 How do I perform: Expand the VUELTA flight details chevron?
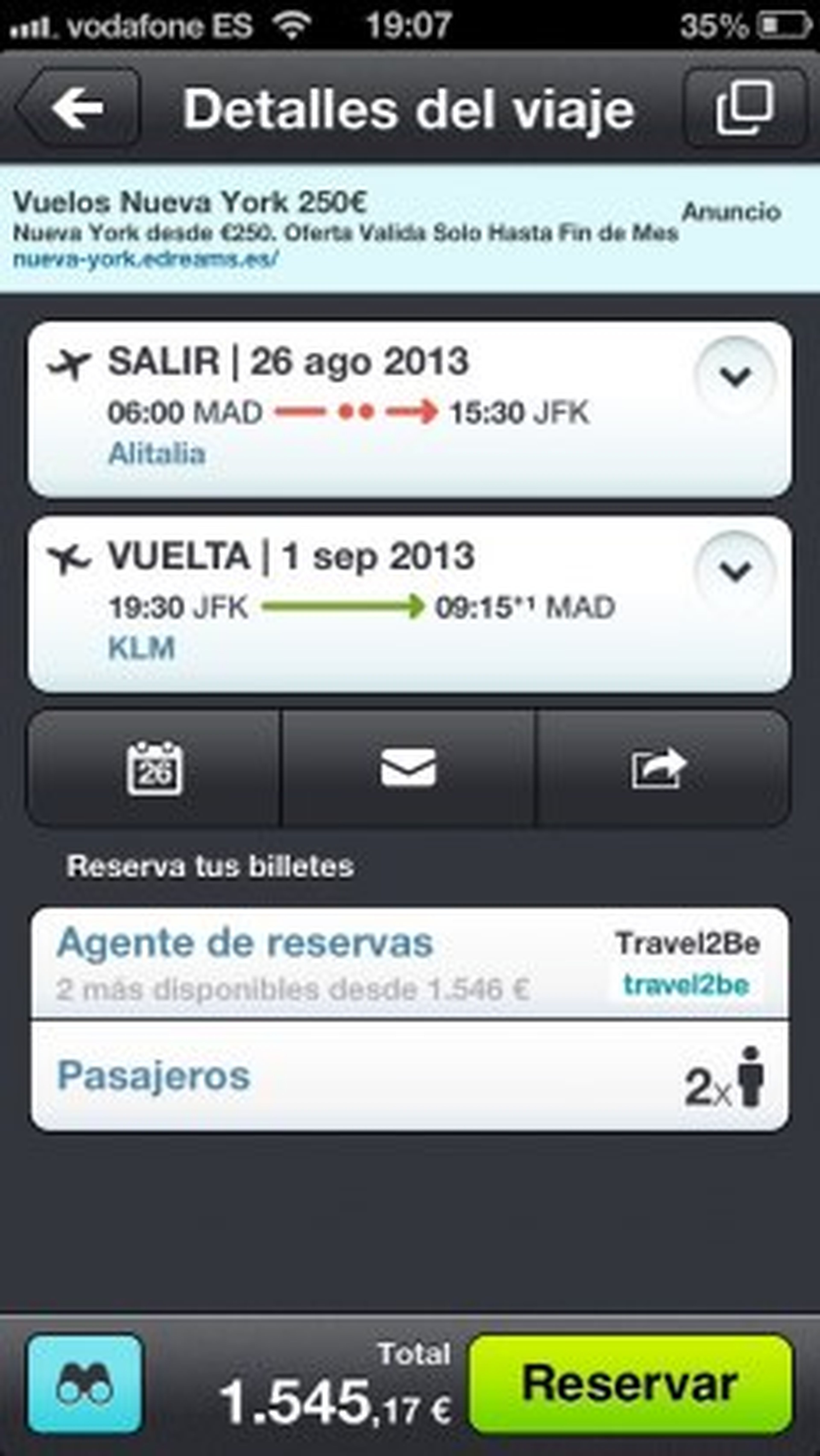pyautogui.click(x=735, y=571)
